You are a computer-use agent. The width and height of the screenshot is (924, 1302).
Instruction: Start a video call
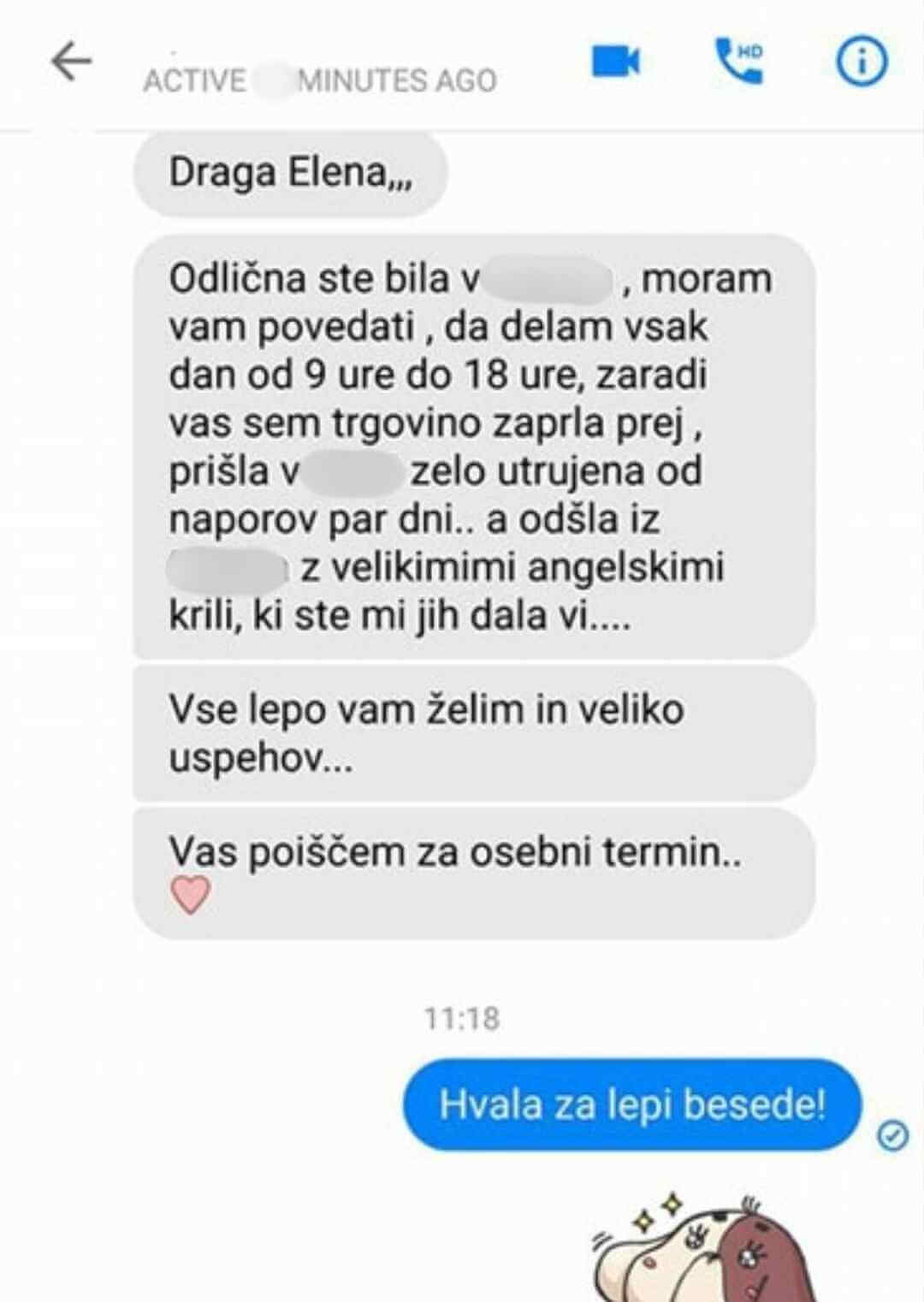click(616, 61)
